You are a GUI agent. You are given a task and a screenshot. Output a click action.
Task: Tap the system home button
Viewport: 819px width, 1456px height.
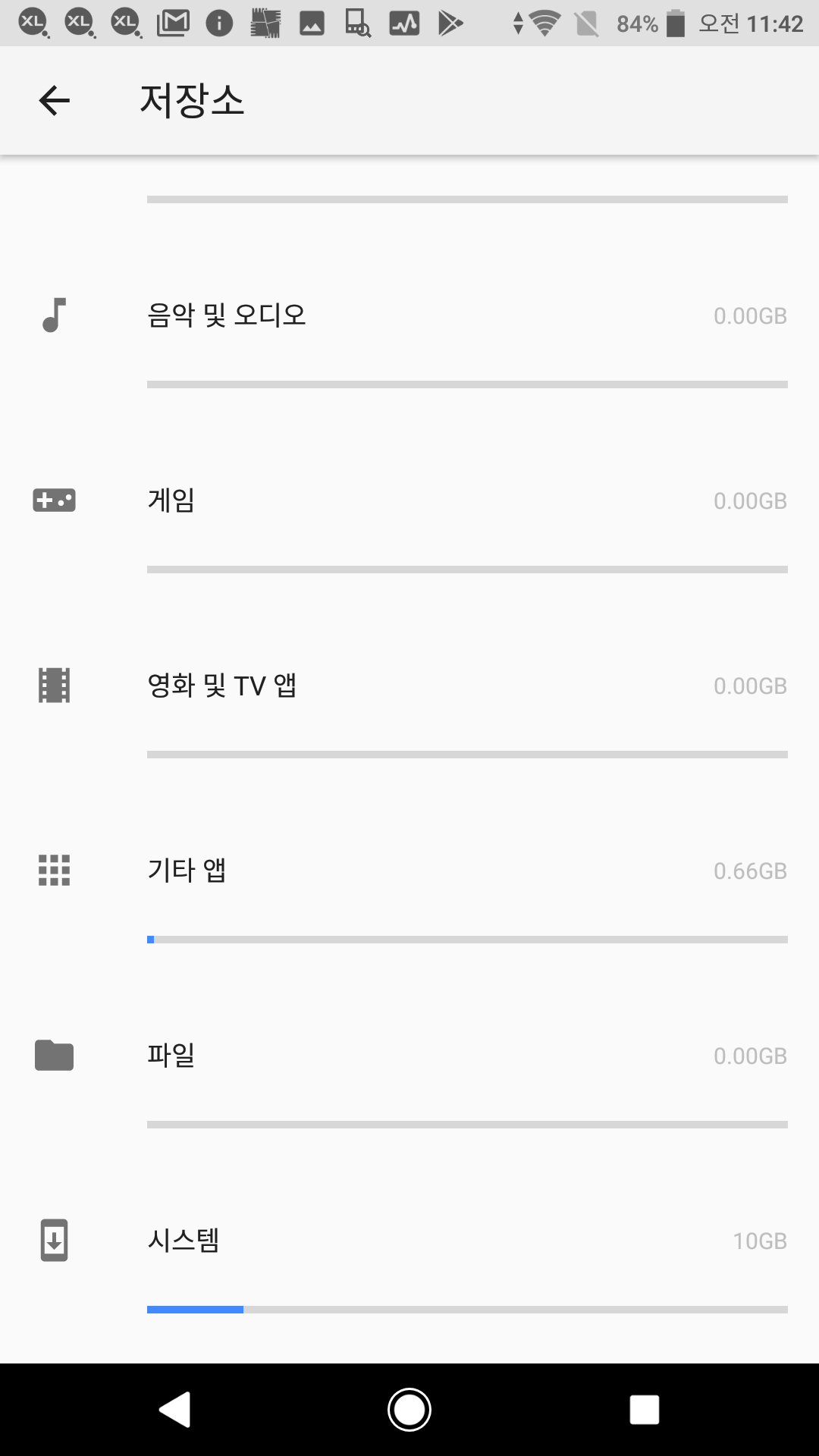[409, 1410]
